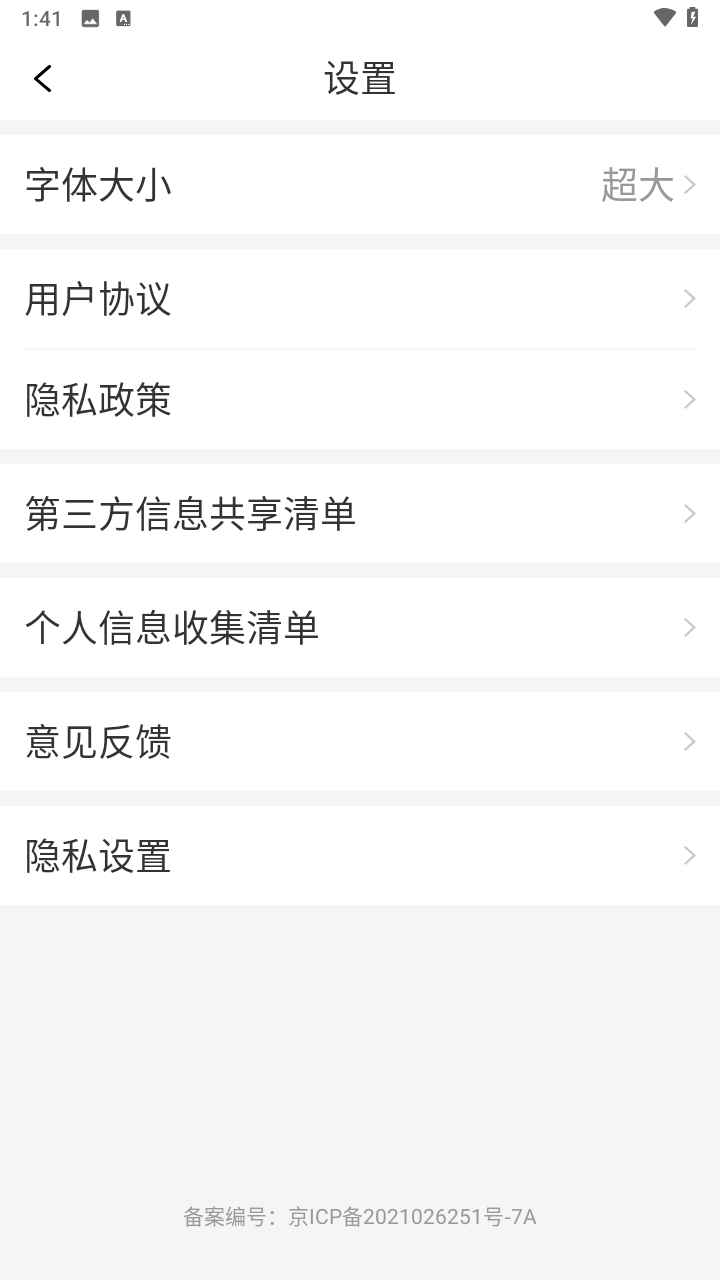Go back using the top-left arrow
Viewport: 720px width, 1280px height.
[42, 78]
